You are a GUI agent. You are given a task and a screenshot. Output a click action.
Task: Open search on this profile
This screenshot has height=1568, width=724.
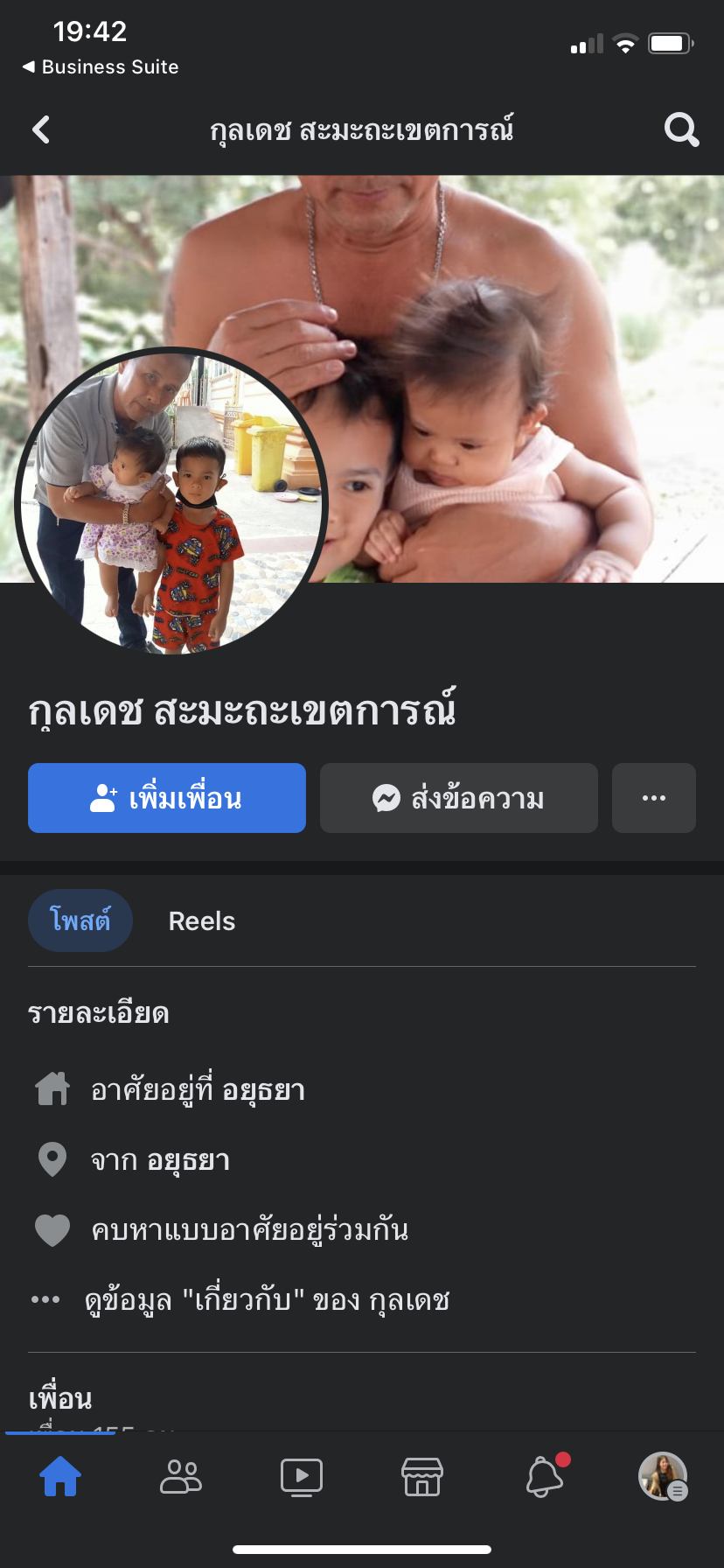681,130
